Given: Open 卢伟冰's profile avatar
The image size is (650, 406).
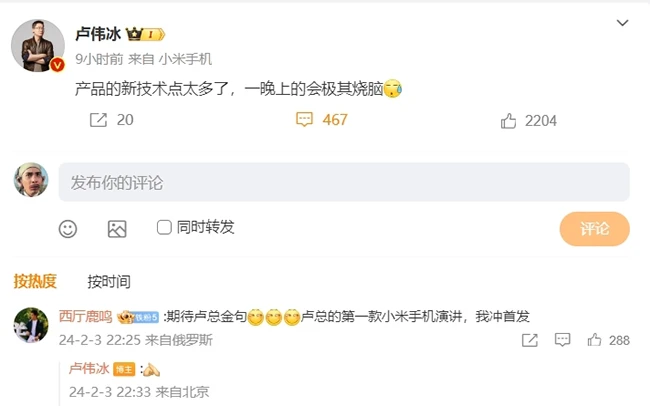Looking at the screenshot, I should pyautogui.click(x=38, y=45).
